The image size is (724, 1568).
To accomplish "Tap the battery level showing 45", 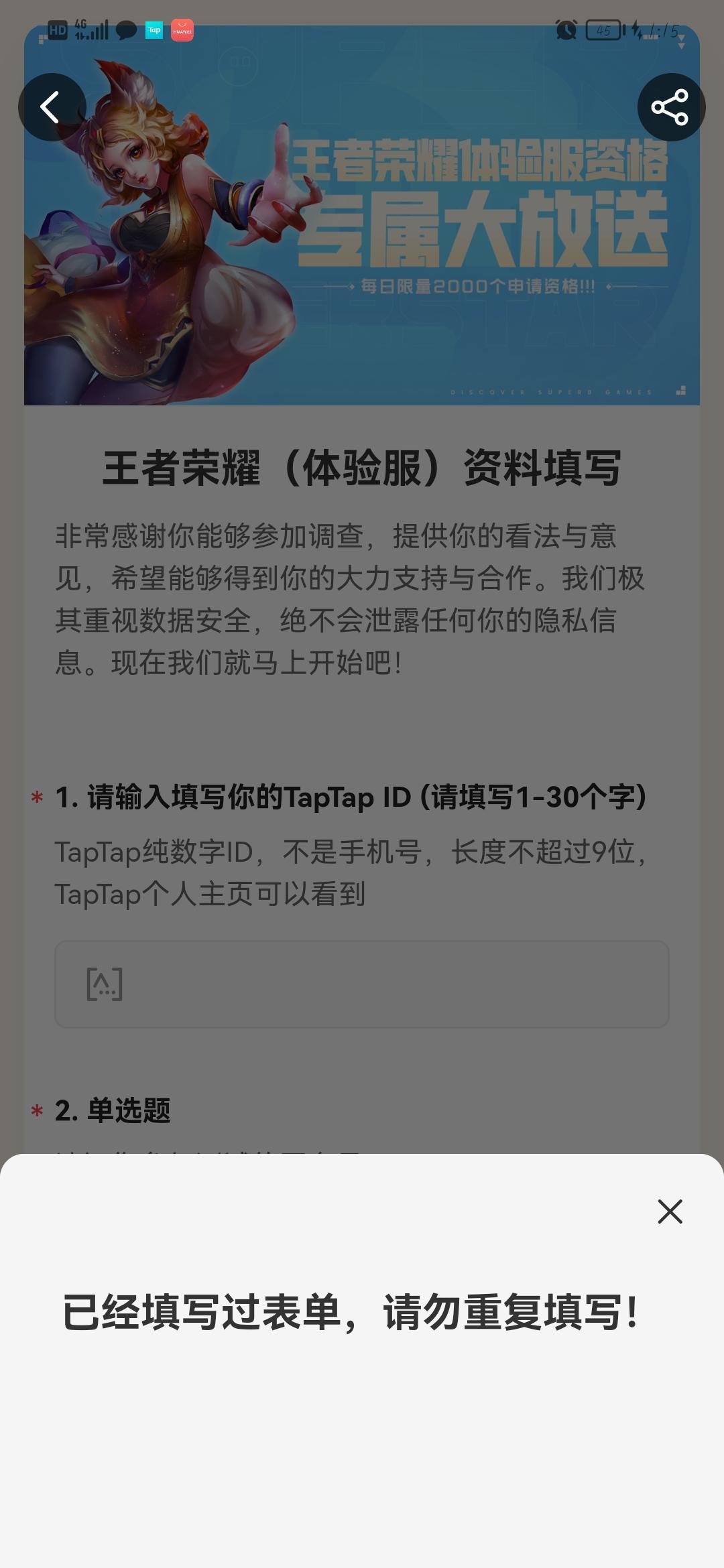I will (x=603, y=30).
